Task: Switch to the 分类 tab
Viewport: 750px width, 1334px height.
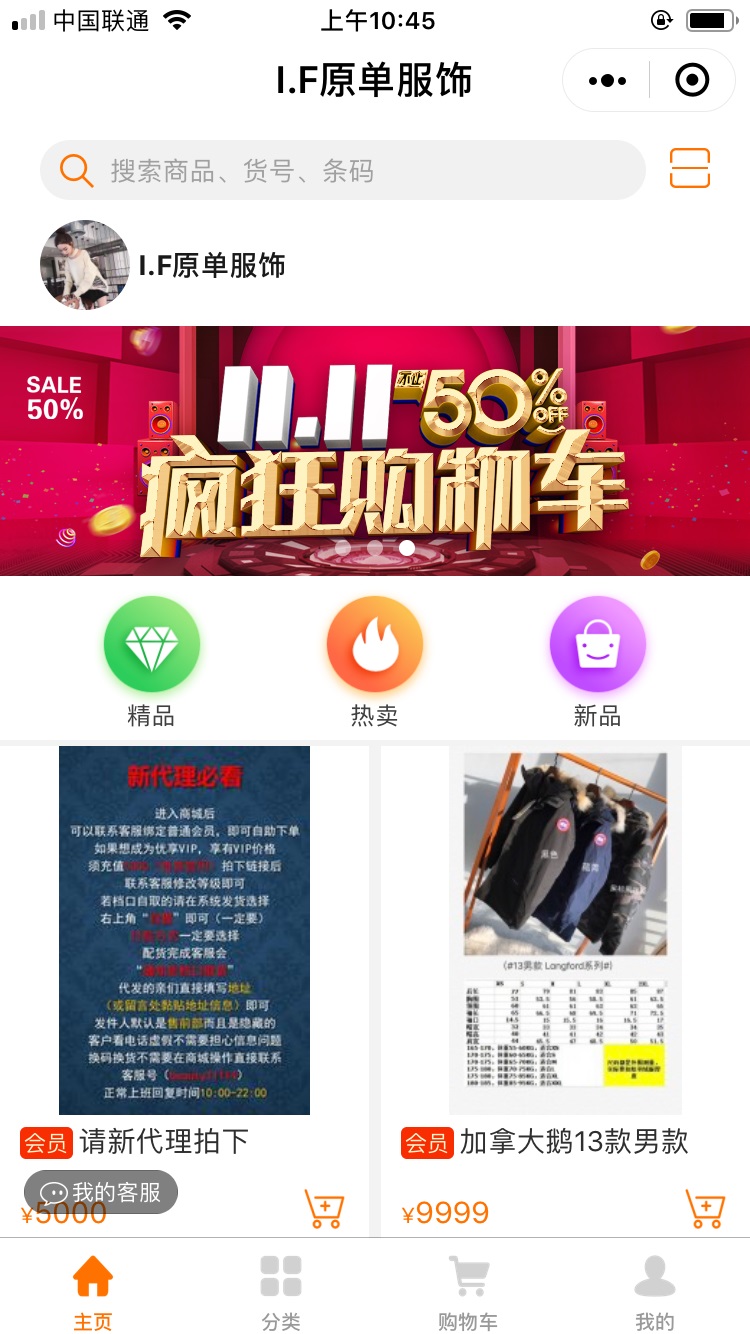Action: [x=281, y=1293]
